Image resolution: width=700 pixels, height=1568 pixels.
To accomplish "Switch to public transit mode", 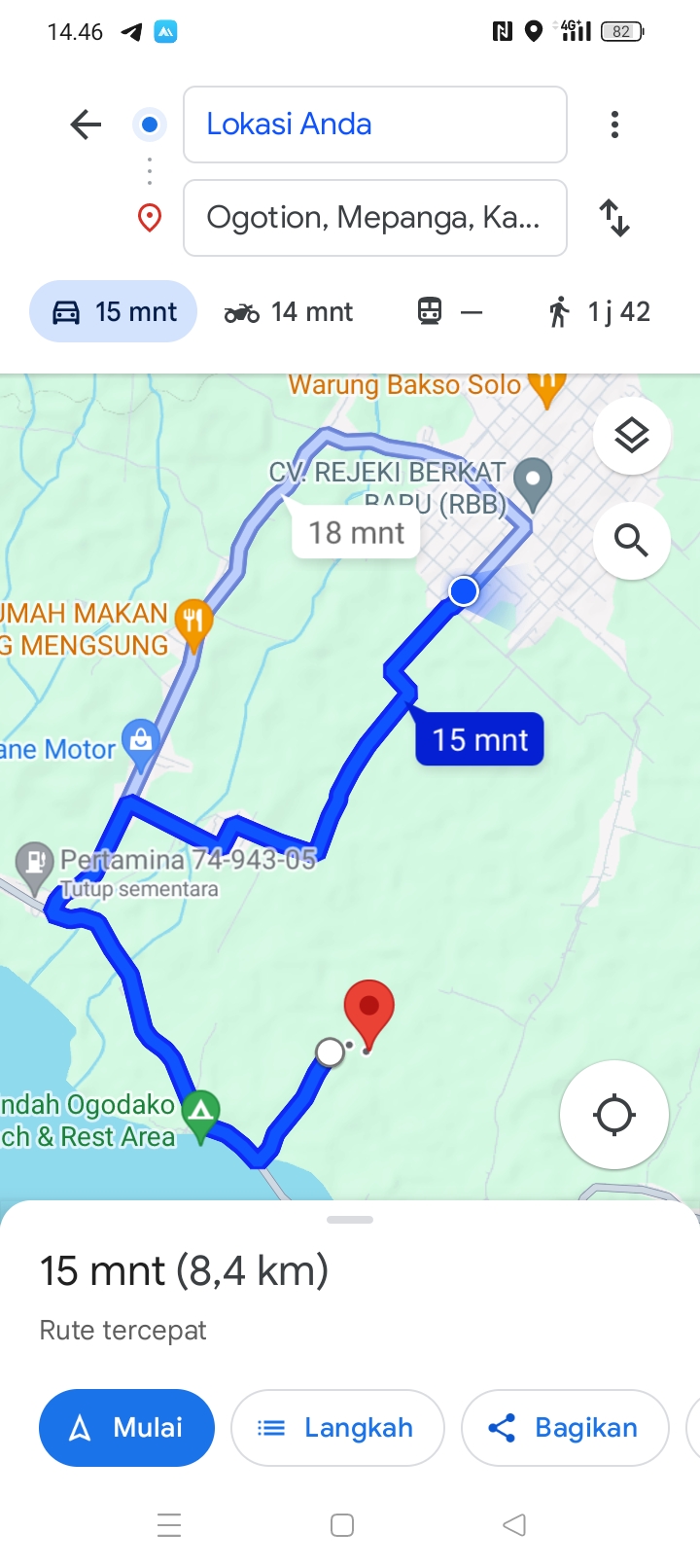I will [449, 311].
